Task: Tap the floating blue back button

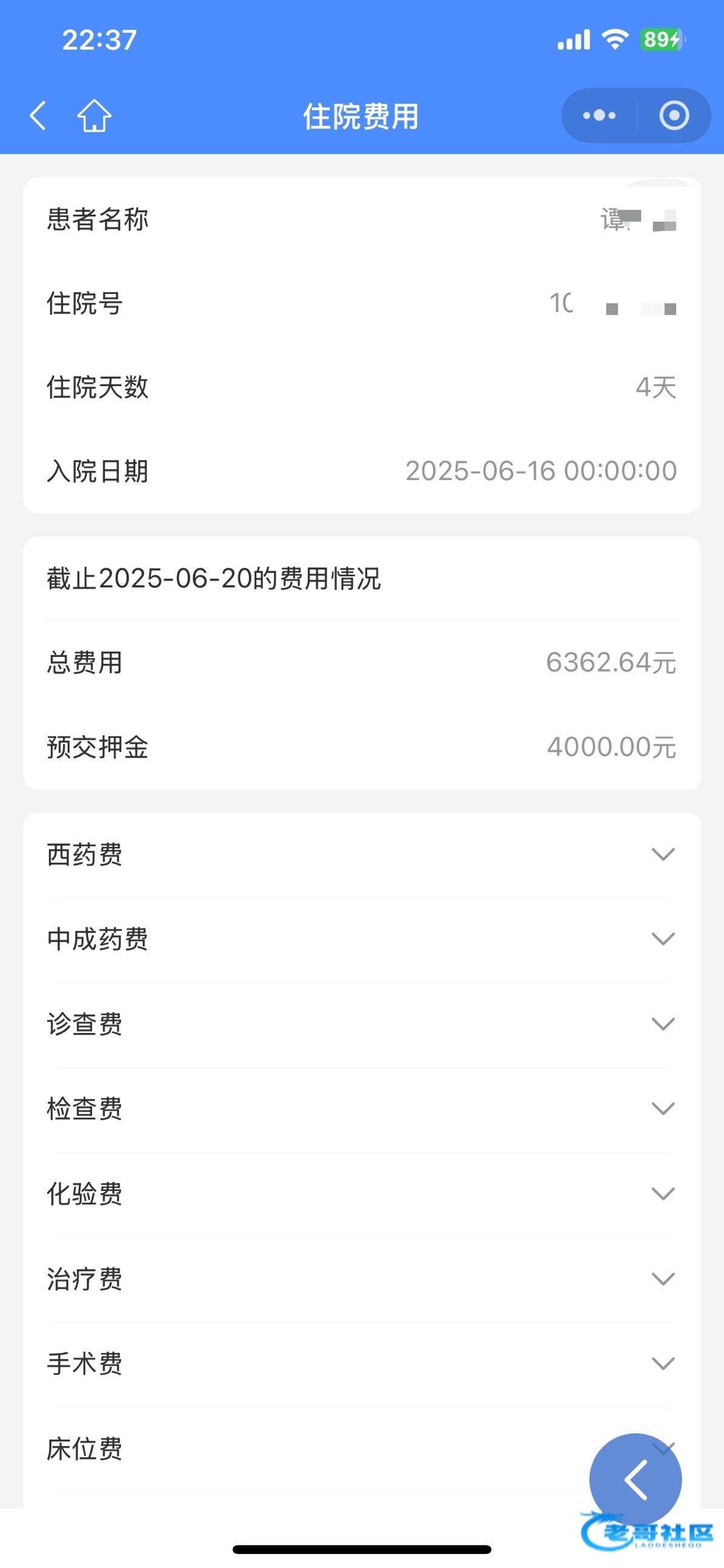Action: click(x=635, y=1479)
